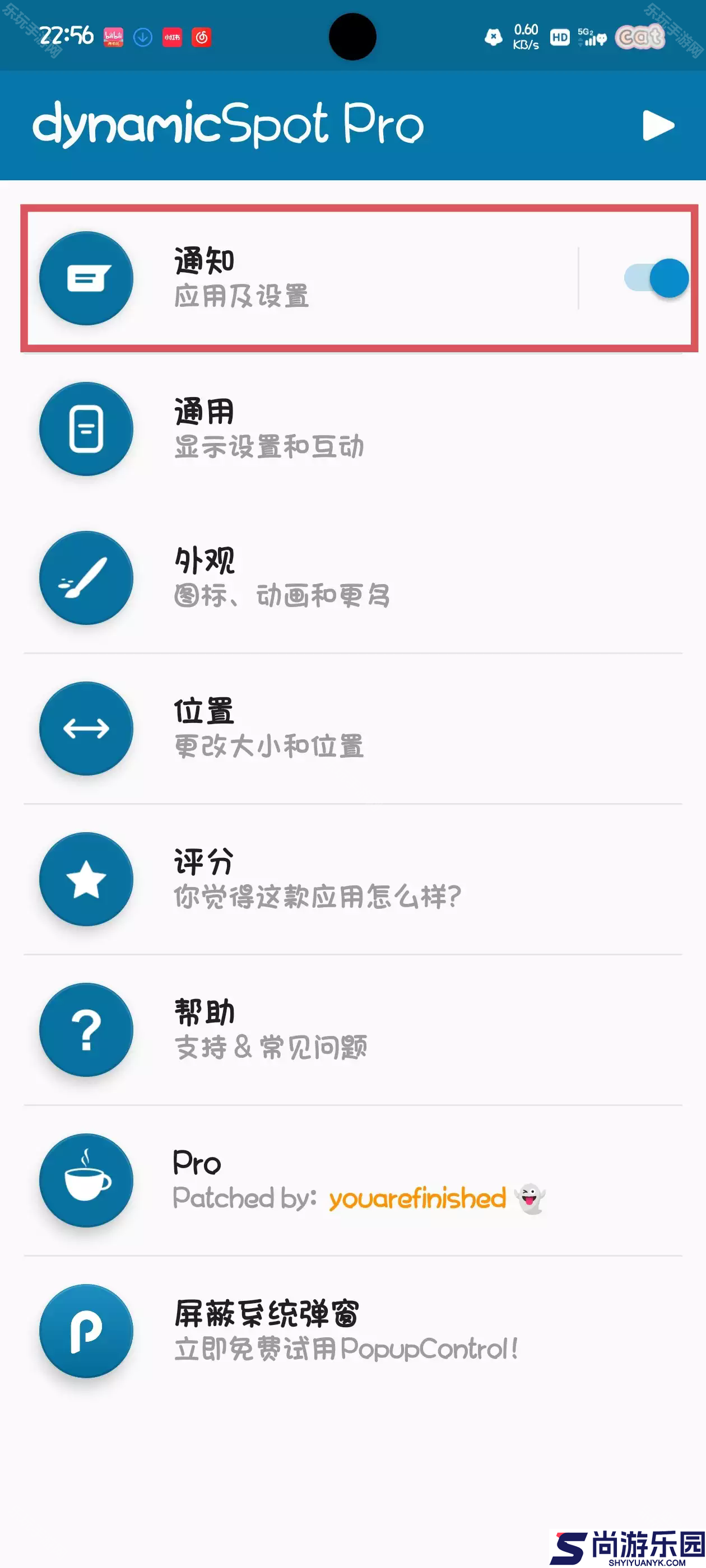The width and height of the screenshot is (706, 1568).
Task: Click the play arrow in the app header
Action: 658,125
